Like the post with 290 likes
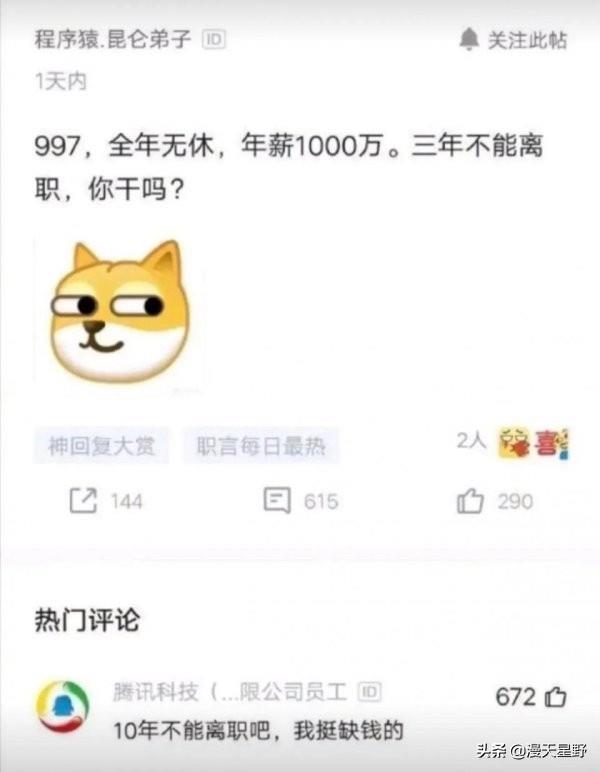The height and width of the screenshot is (772, 600). tap(470, 501)
